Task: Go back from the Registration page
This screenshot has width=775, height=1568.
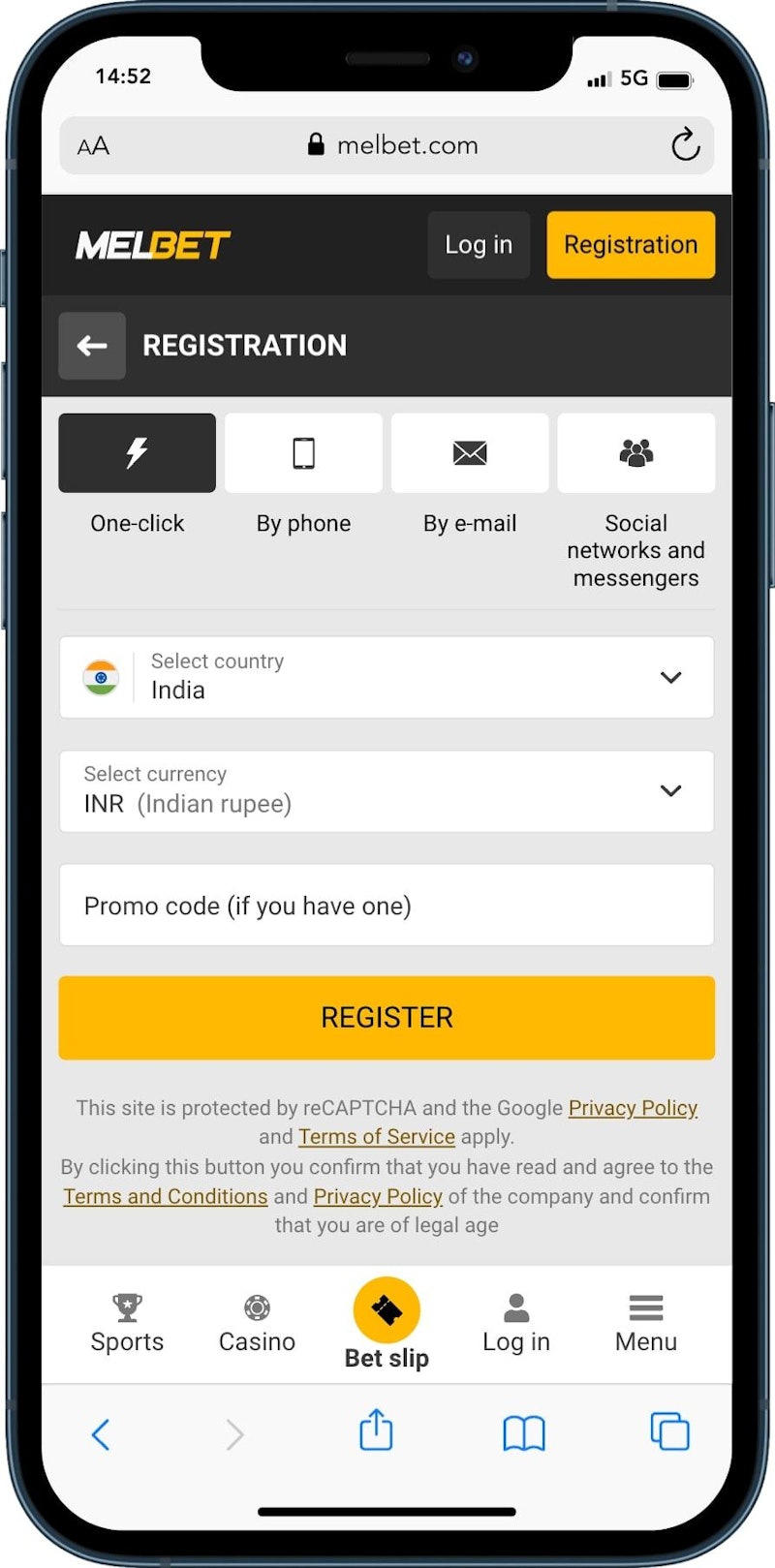Action: point(92,346)
